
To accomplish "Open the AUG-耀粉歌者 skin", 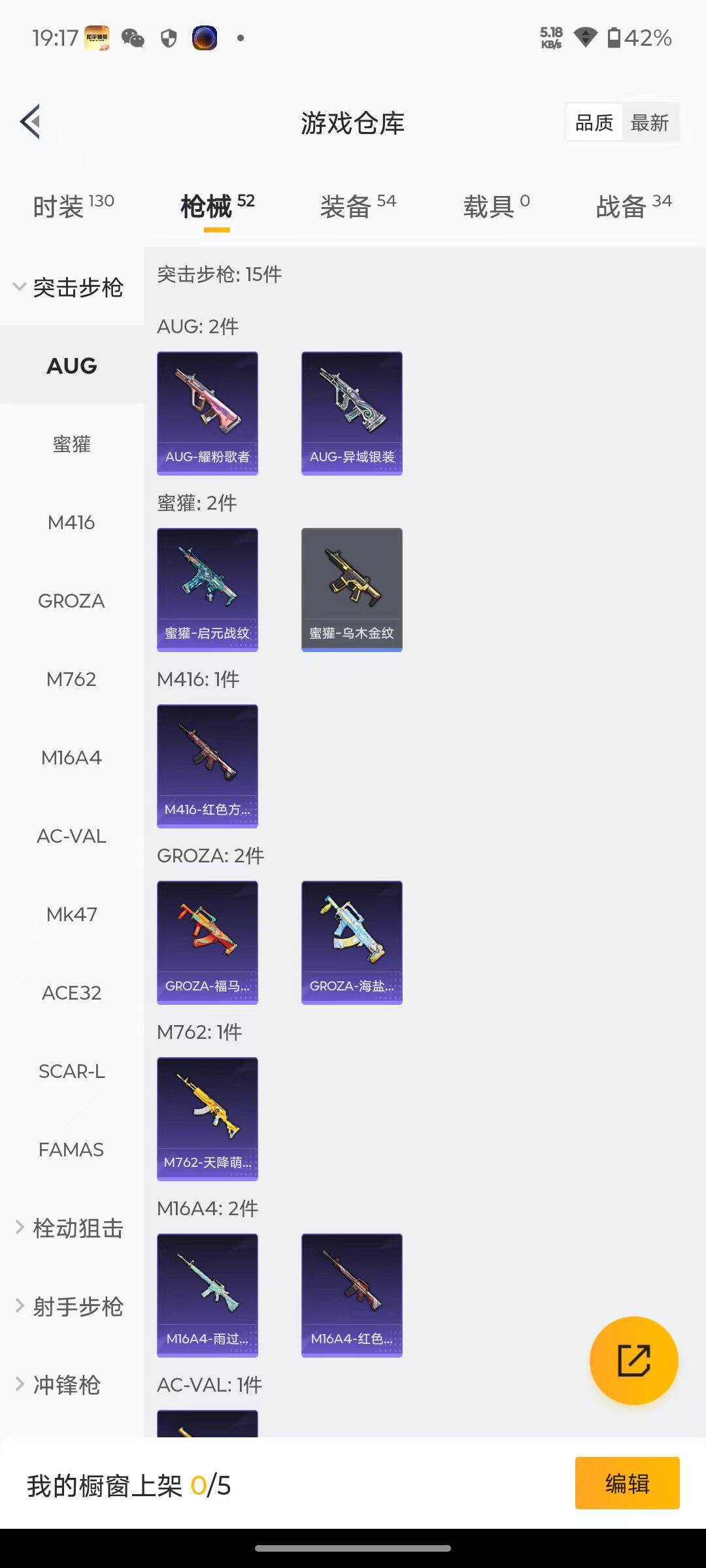I will point(207,413).
